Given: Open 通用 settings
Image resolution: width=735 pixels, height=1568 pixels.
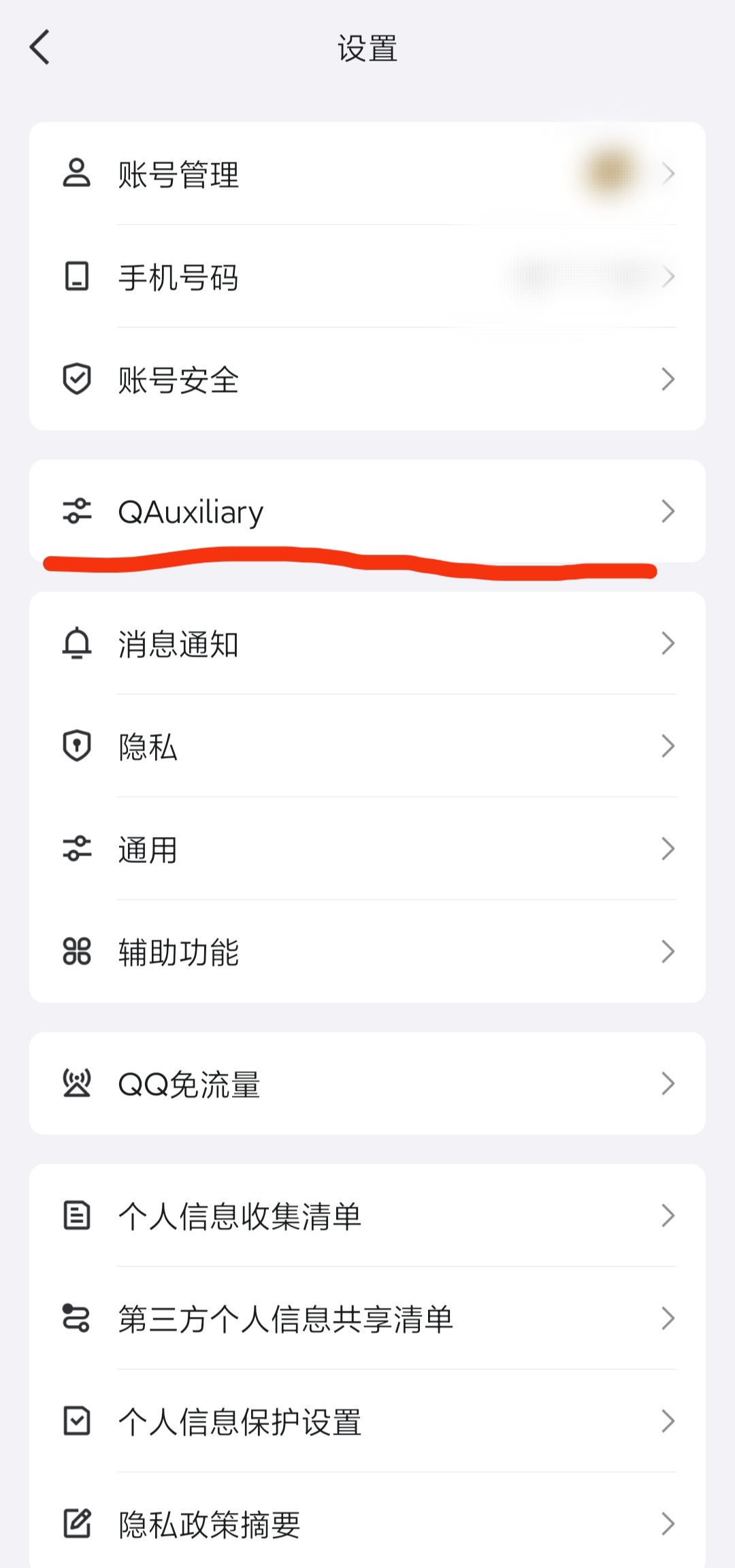Looking at the screenshot, I should (x=367, y=849).
